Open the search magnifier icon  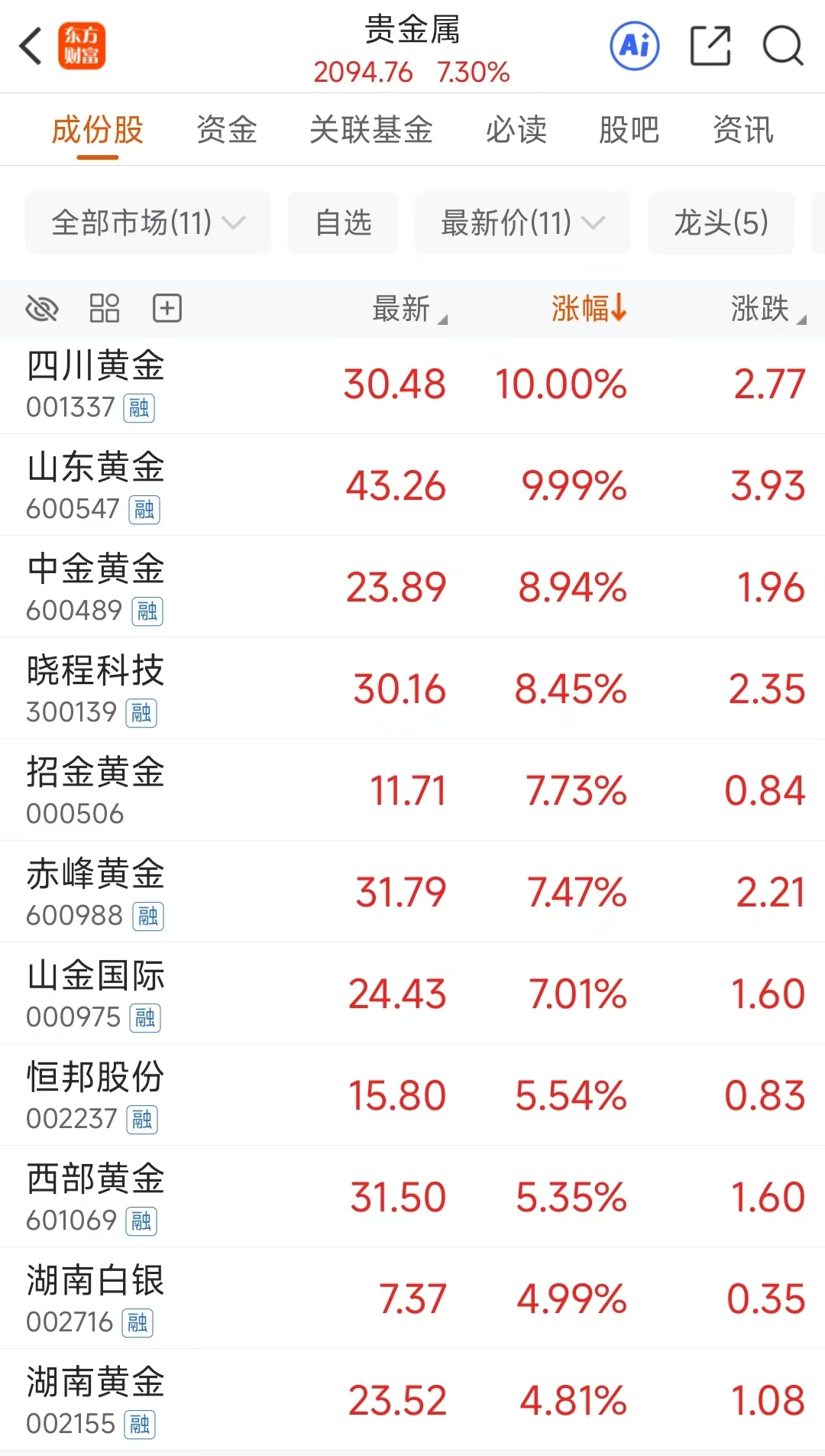point(782,46)
